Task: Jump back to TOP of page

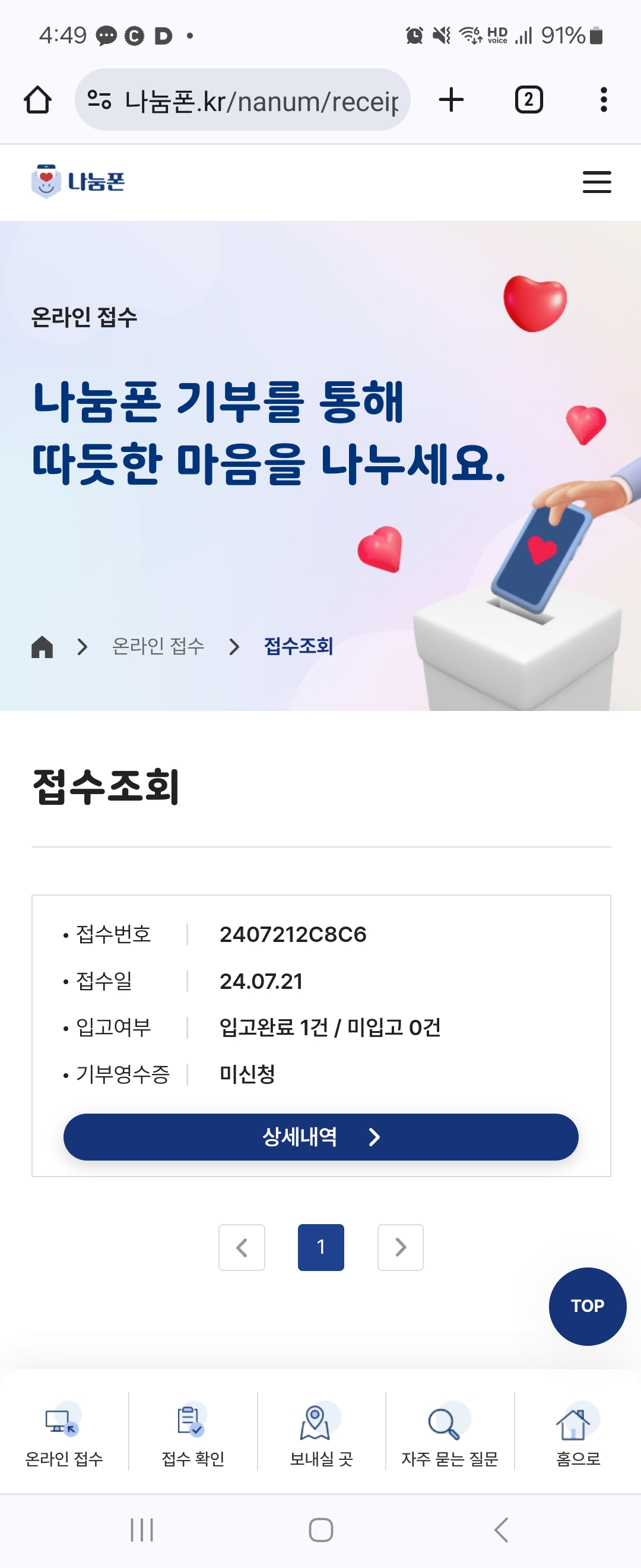Action: [587, 1305]
